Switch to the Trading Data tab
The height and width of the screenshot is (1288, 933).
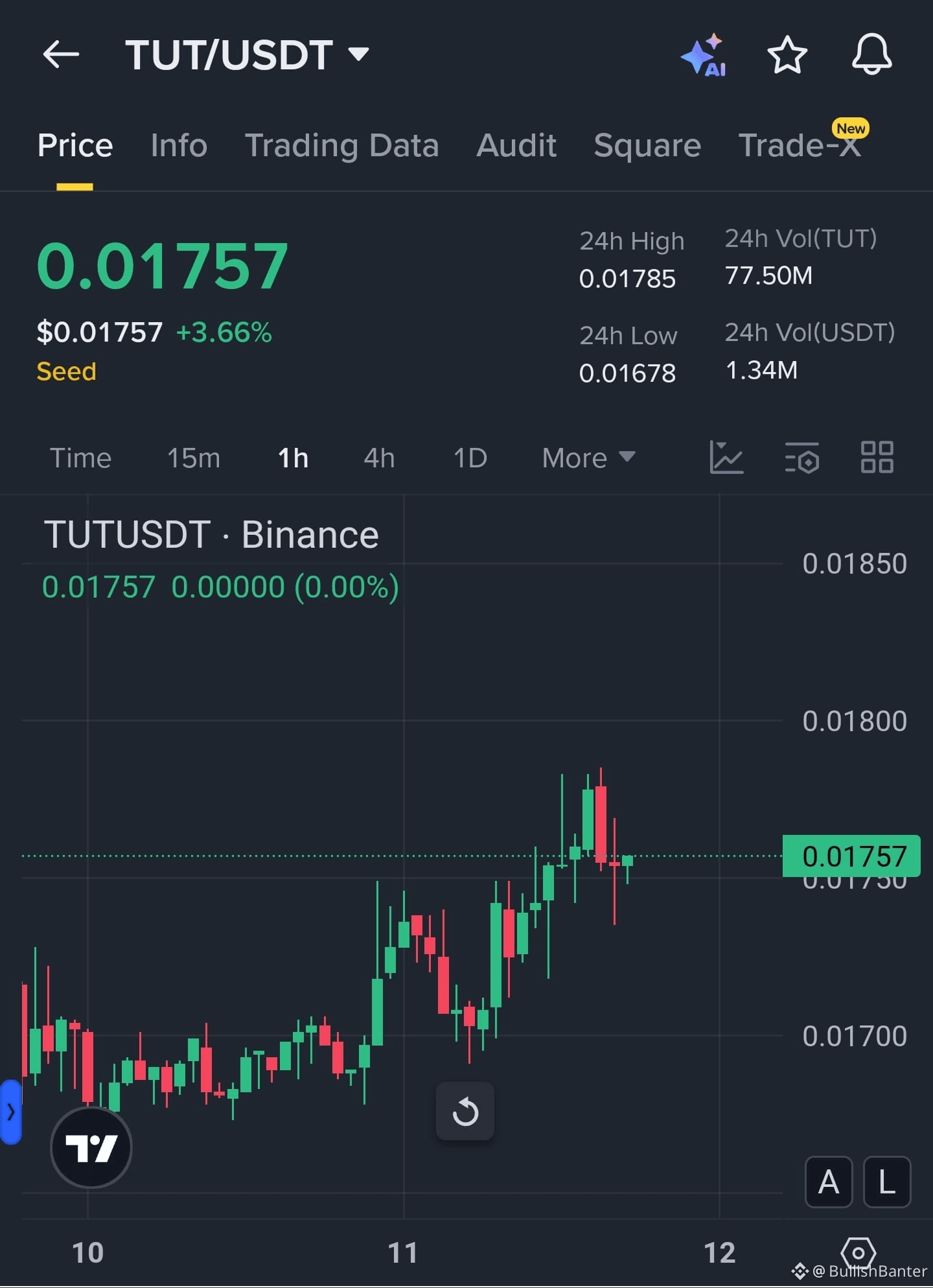tap(342, 145)
